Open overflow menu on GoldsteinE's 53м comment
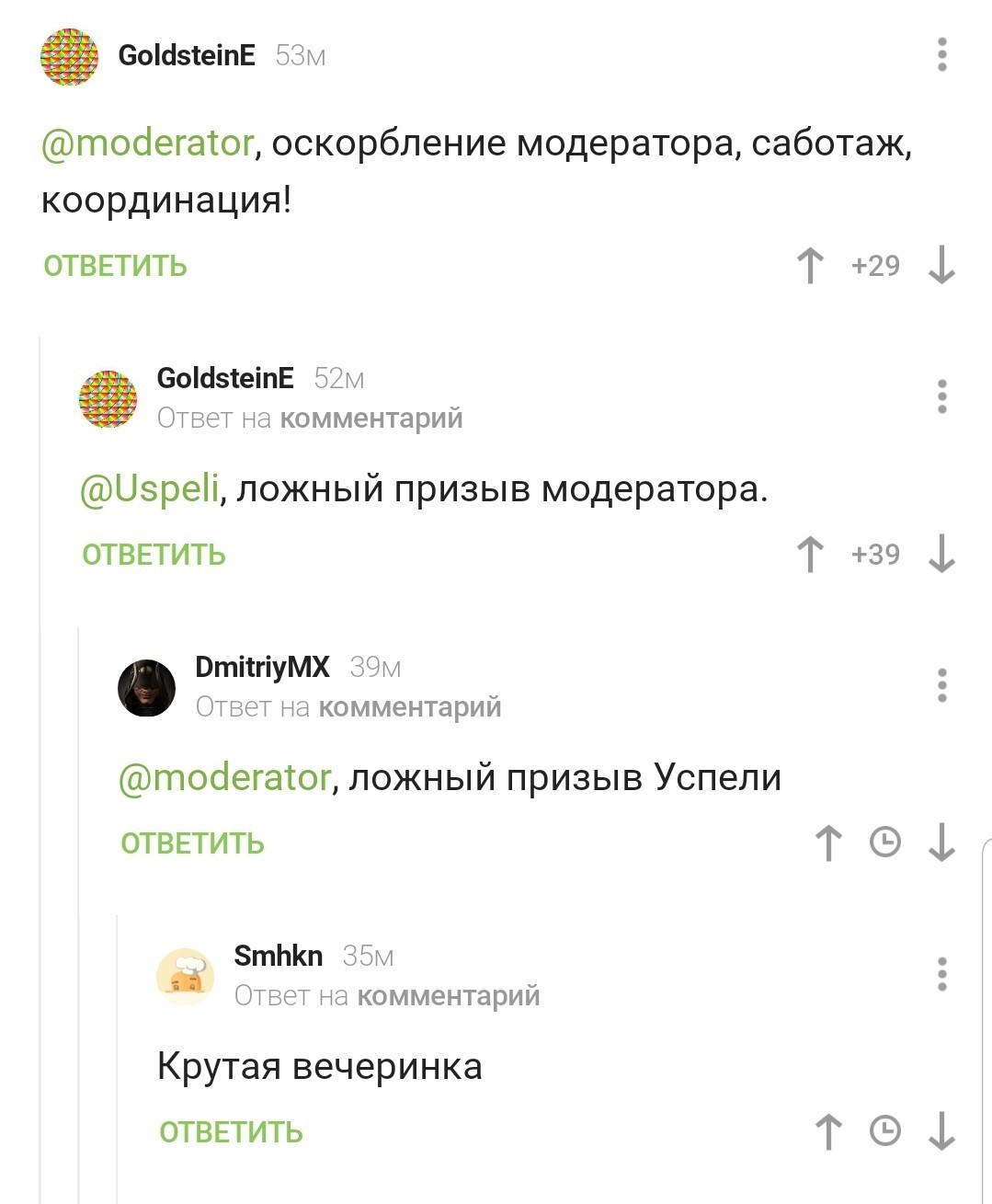The image size is (992, 1204). point(941,55)
